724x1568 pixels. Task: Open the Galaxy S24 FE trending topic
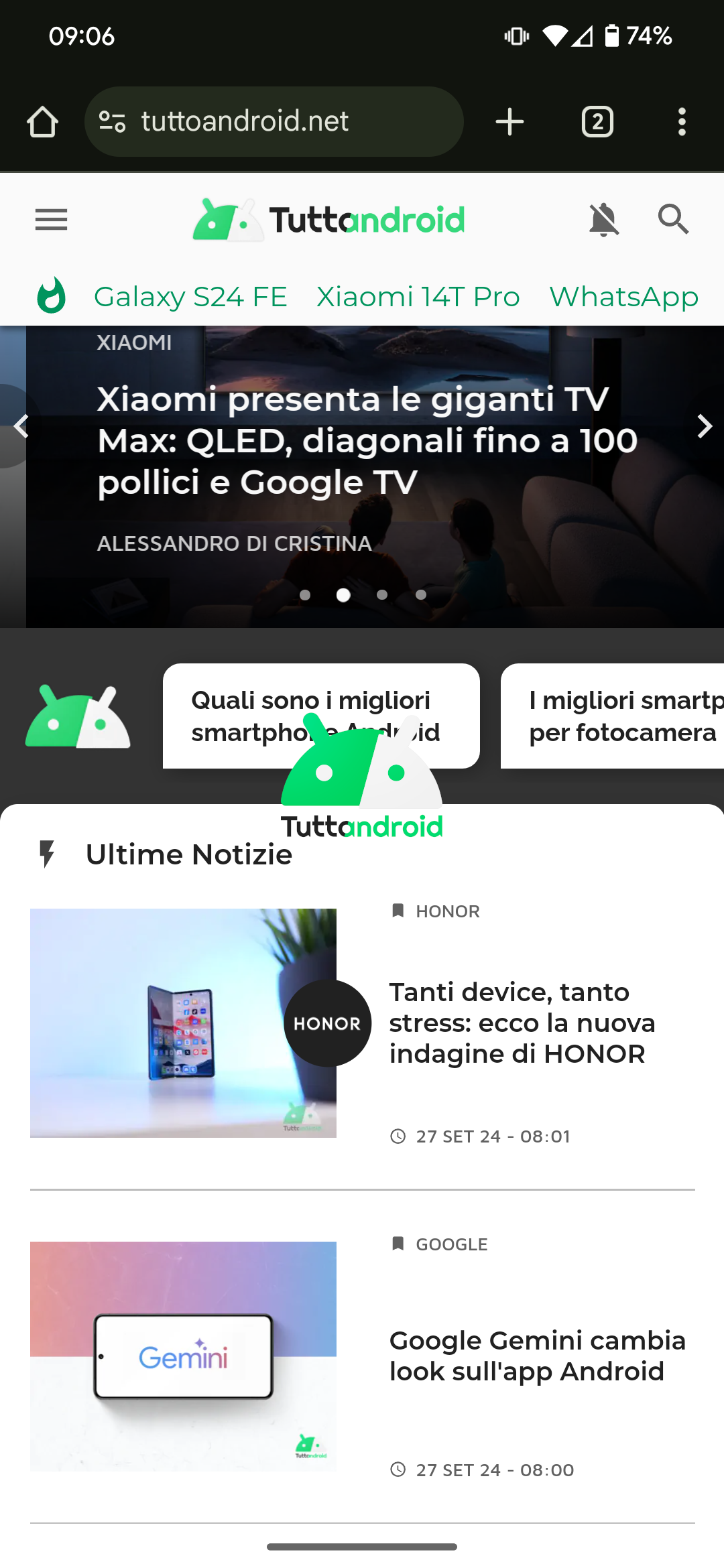pyautogui.click(x=190, y=297)
